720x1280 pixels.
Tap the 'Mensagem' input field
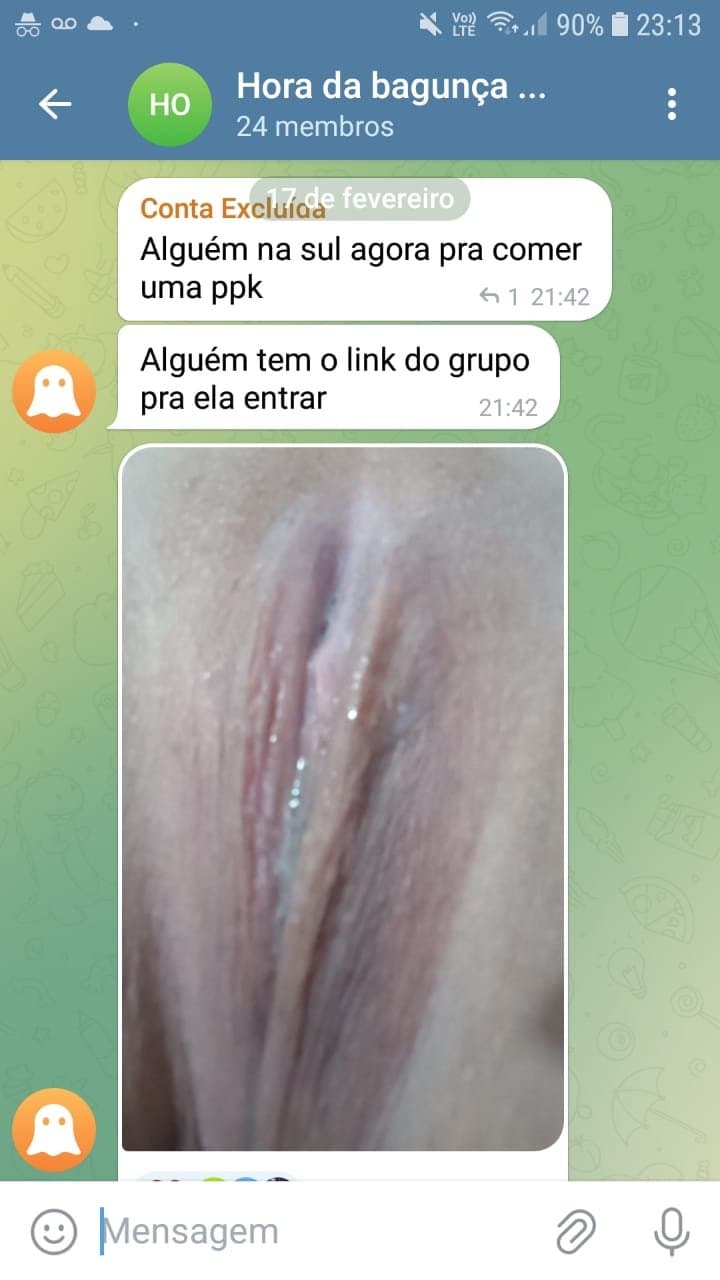click(250, 1229)
